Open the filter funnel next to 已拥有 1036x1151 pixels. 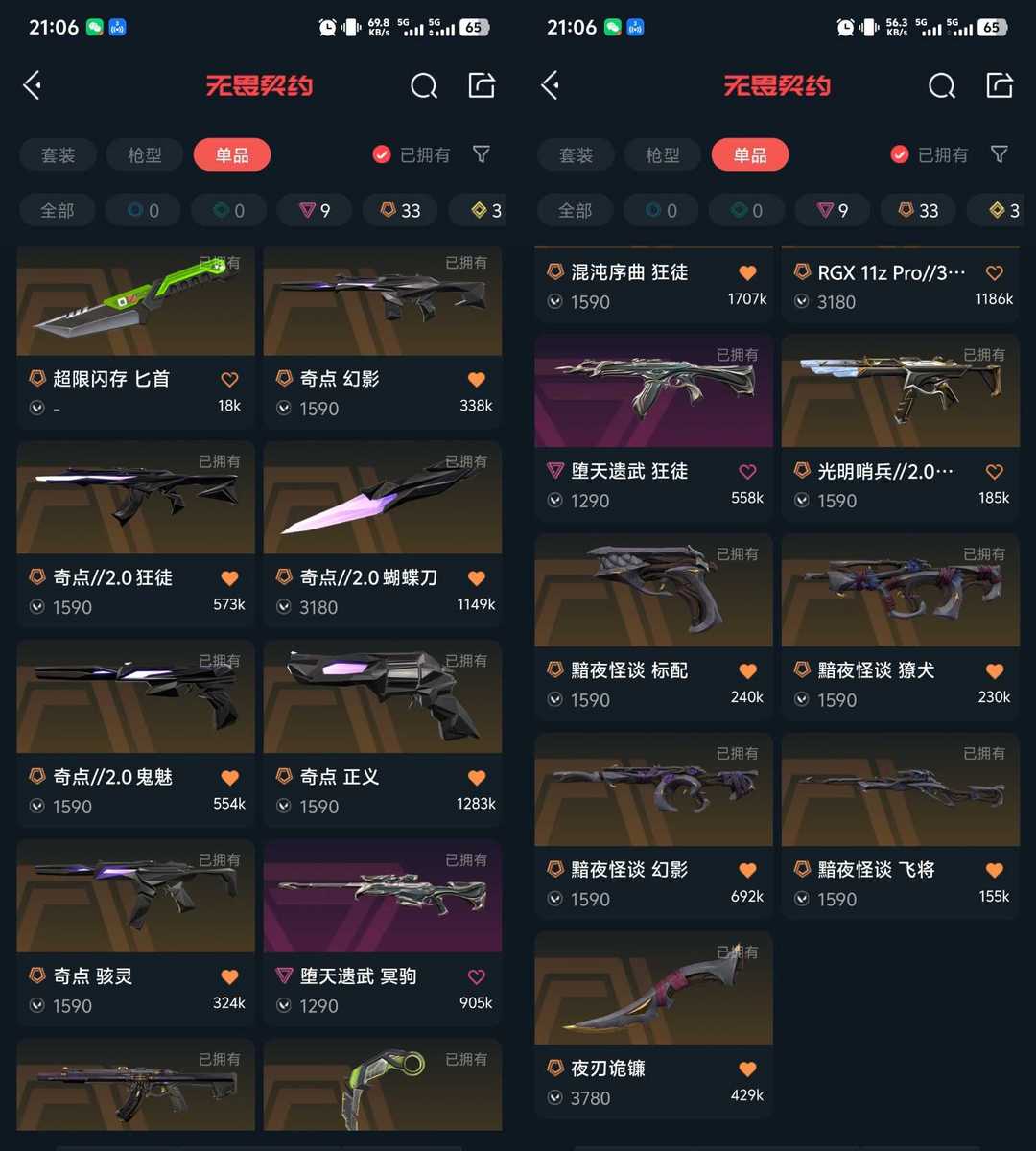pyautogui.click(x=482, y=154)
